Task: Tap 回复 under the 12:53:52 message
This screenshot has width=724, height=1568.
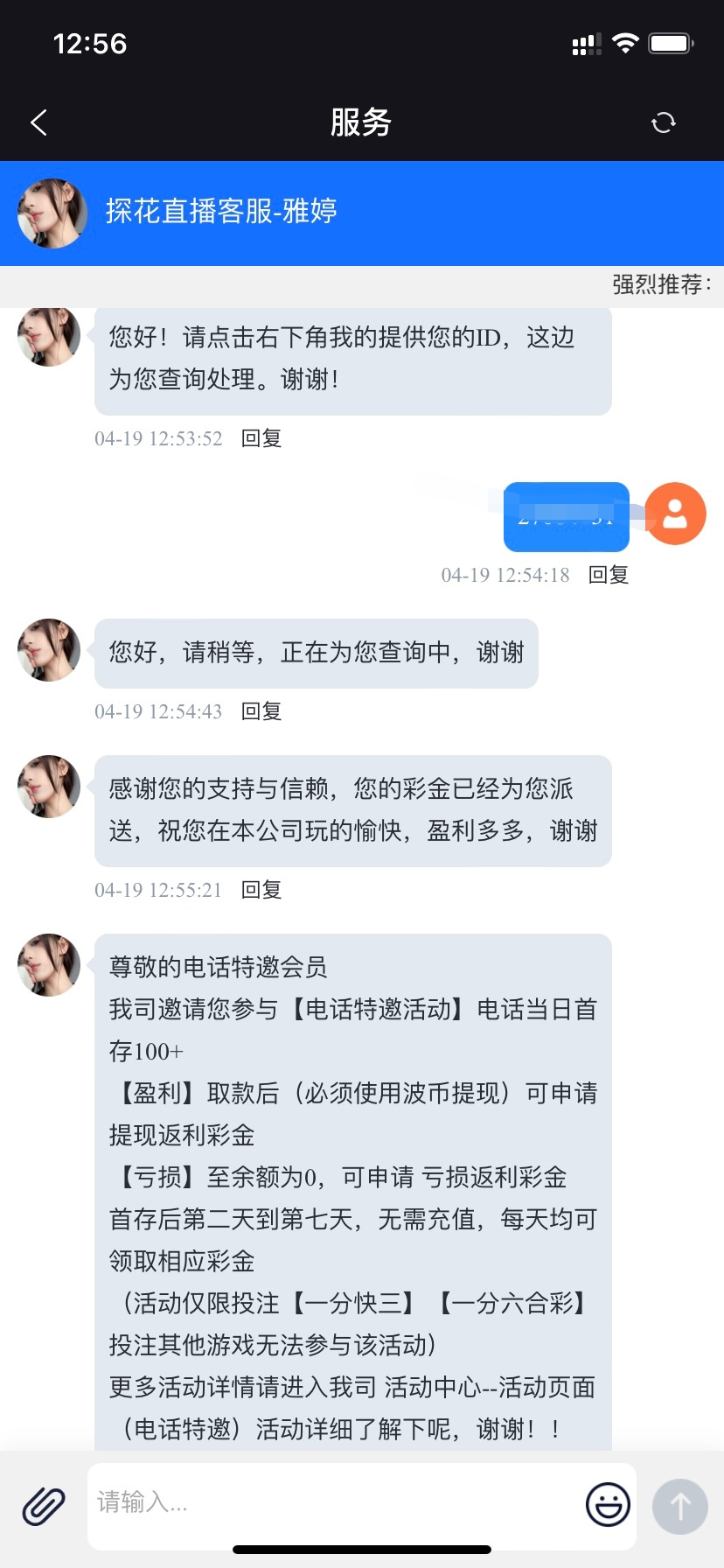Action: 261,438
